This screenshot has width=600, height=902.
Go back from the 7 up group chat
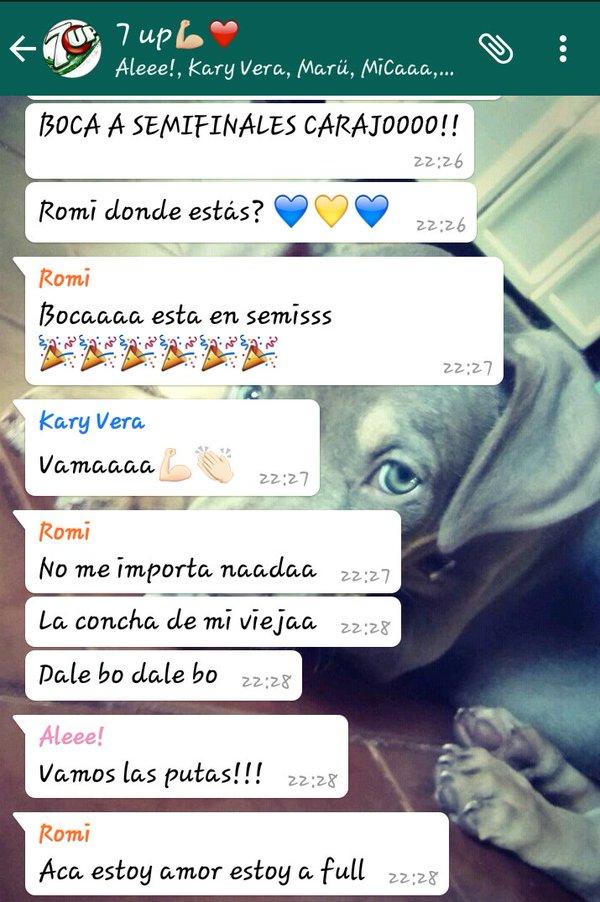pos(20,49)
